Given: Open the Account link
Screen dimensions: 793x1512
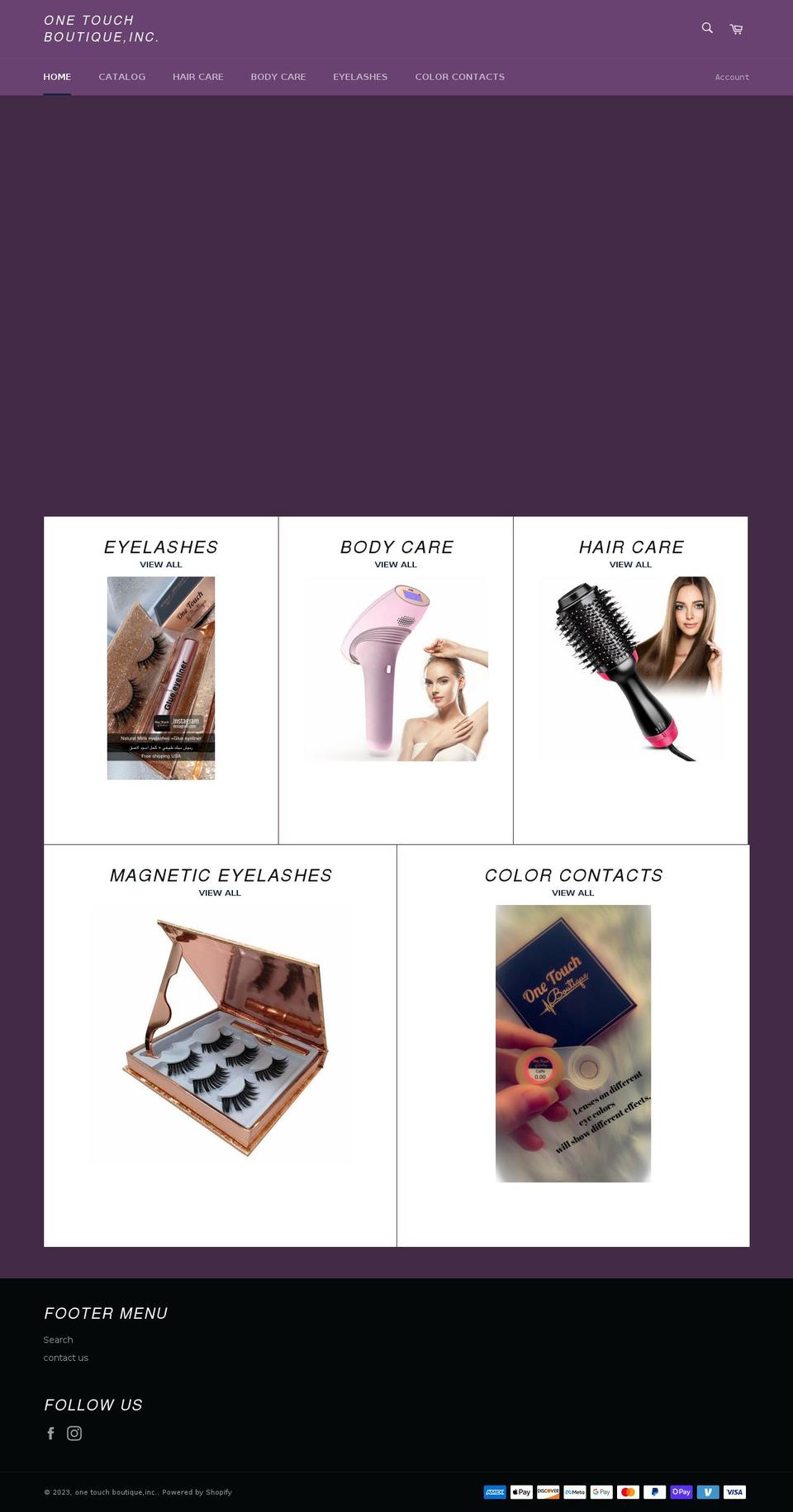Looking at the screenshot, I should [732, 77].
